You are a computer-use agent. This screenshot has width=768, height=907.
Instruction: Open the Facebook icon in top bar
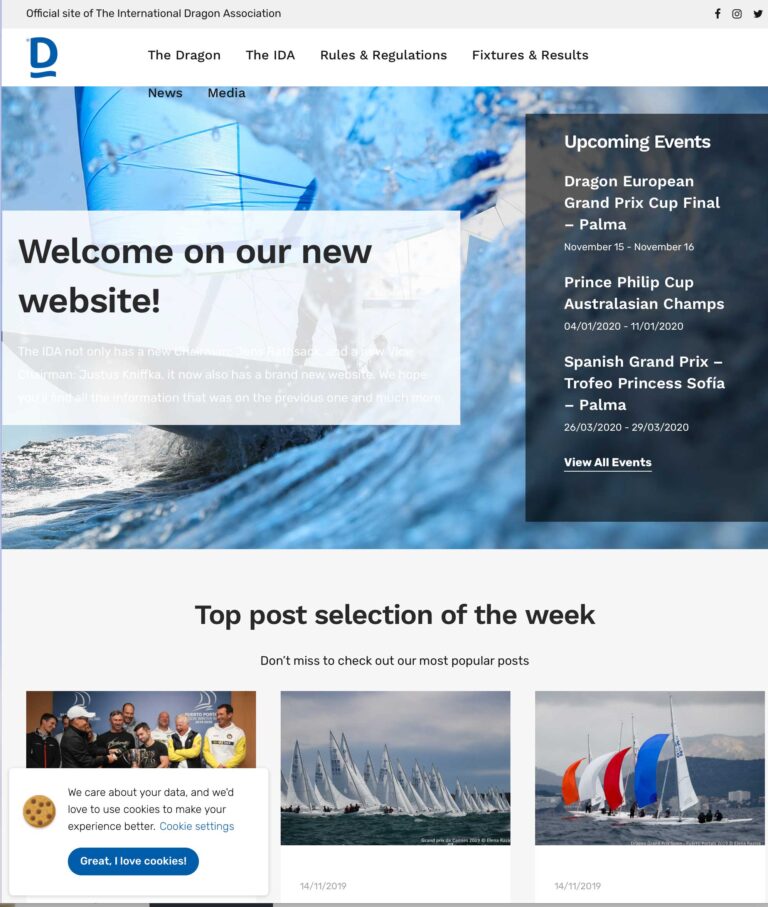pyautogui.click(x=717, y=14)
